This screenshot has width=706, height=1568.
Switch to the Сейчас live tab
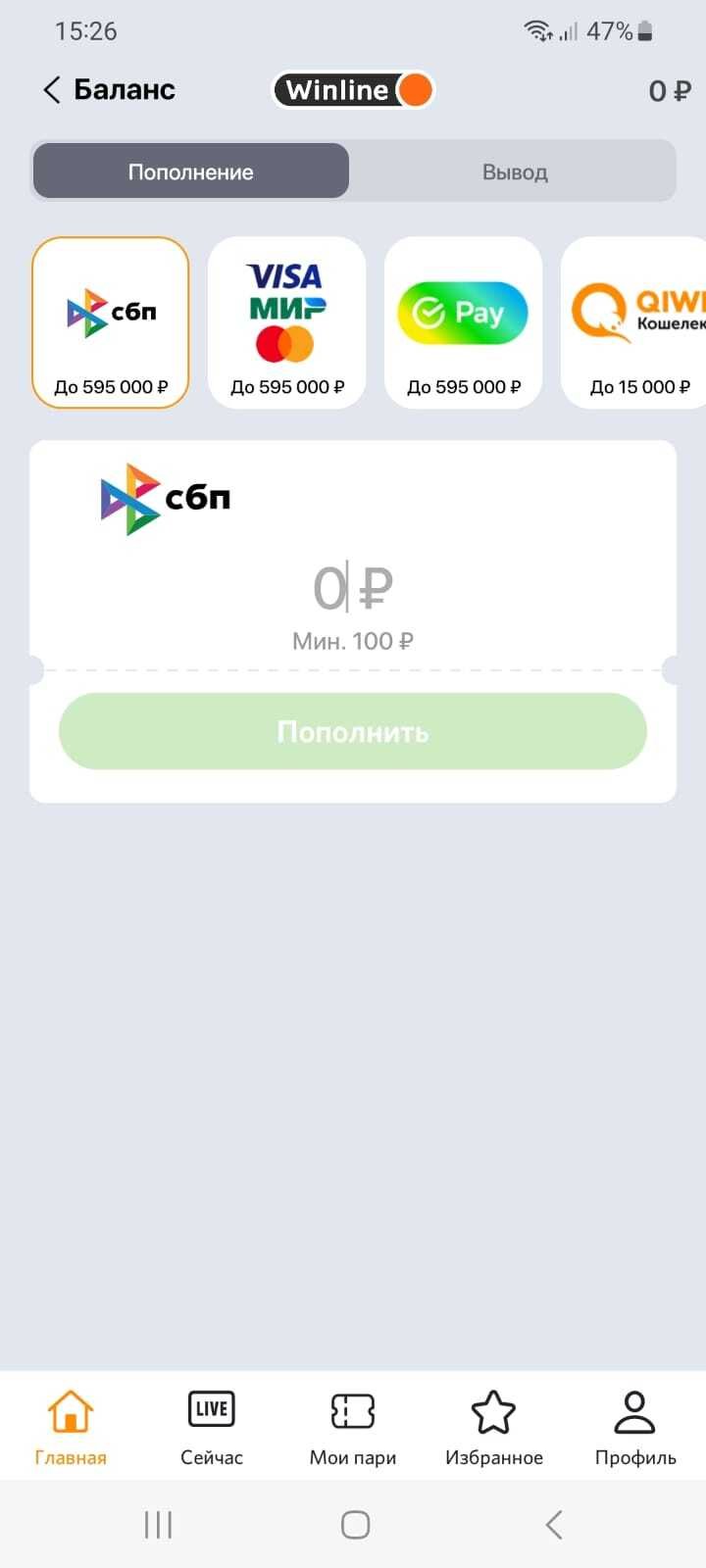pyautogui.click(x=212, y=1428)
